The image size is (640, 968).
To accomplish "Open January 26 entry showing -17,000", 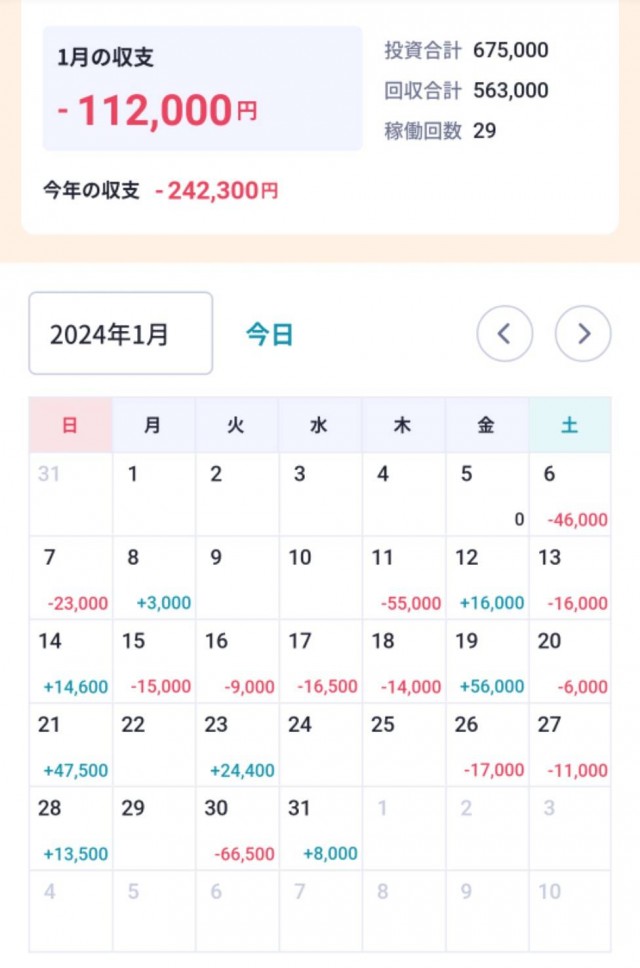I will tap(487, 745).
